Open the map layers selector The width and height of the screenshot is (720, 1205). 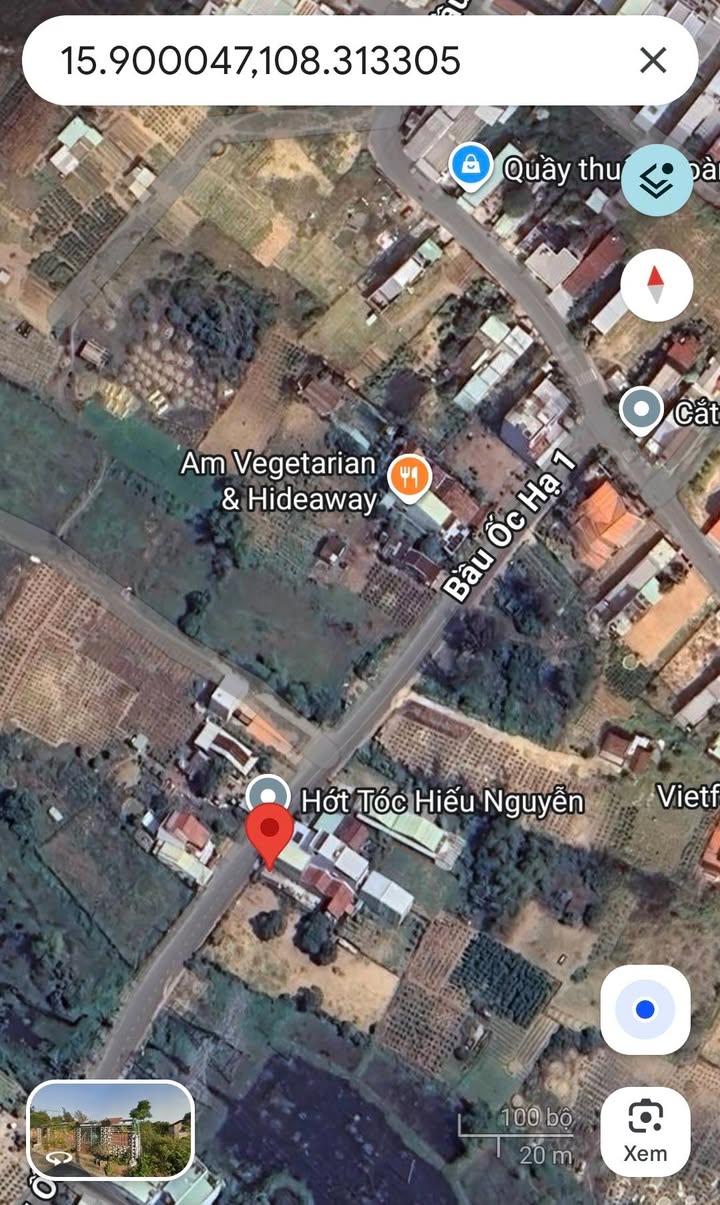(x=657, y=181)
